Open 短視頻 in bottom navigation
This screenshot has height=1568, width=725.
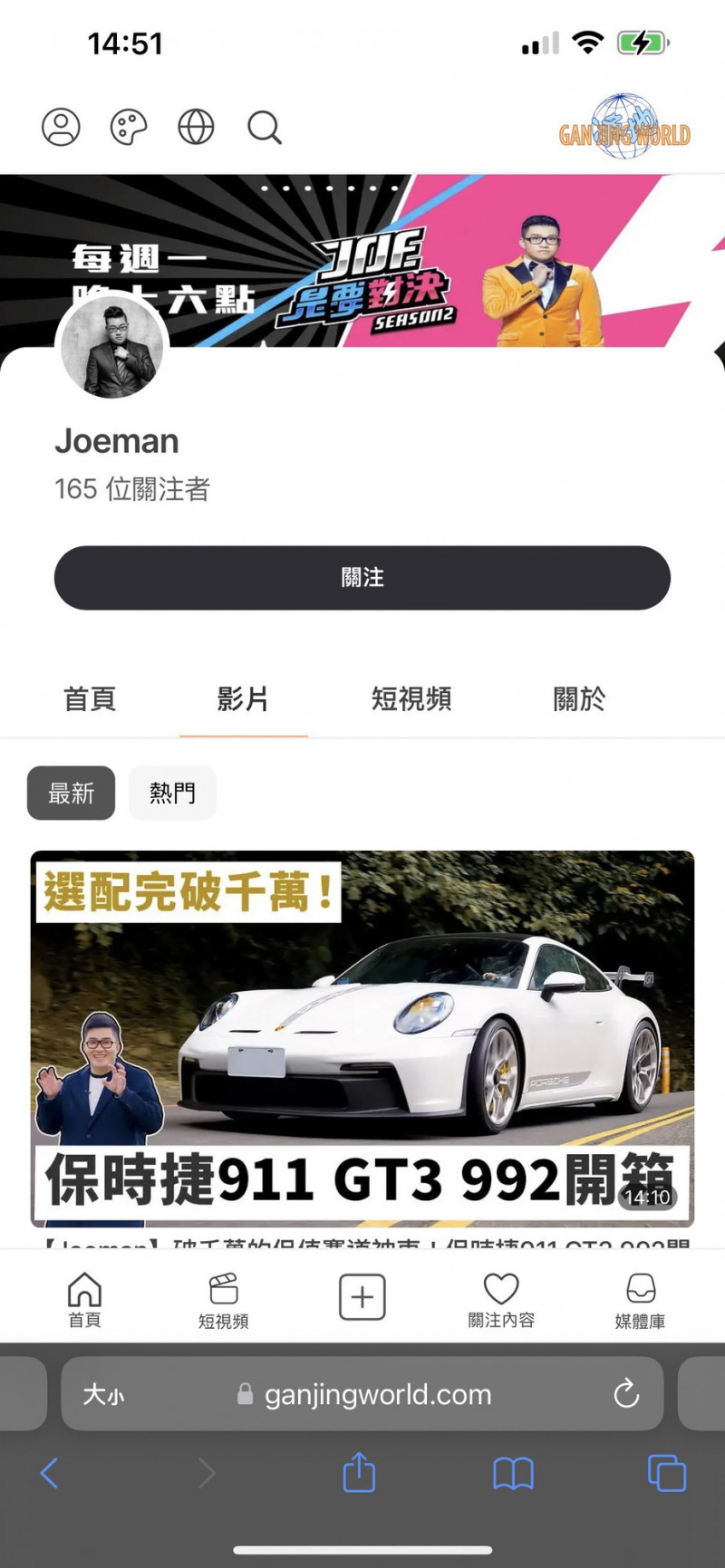coord(223,1301)
